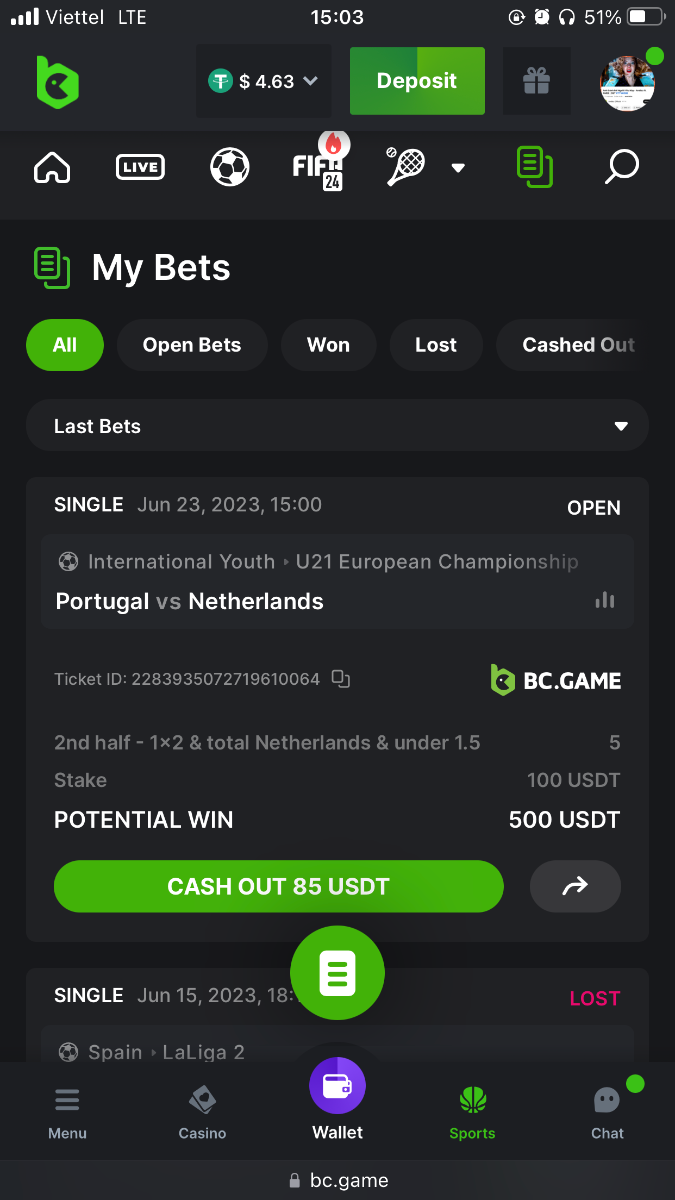Switch to the Lost filter

click(436, 345)
